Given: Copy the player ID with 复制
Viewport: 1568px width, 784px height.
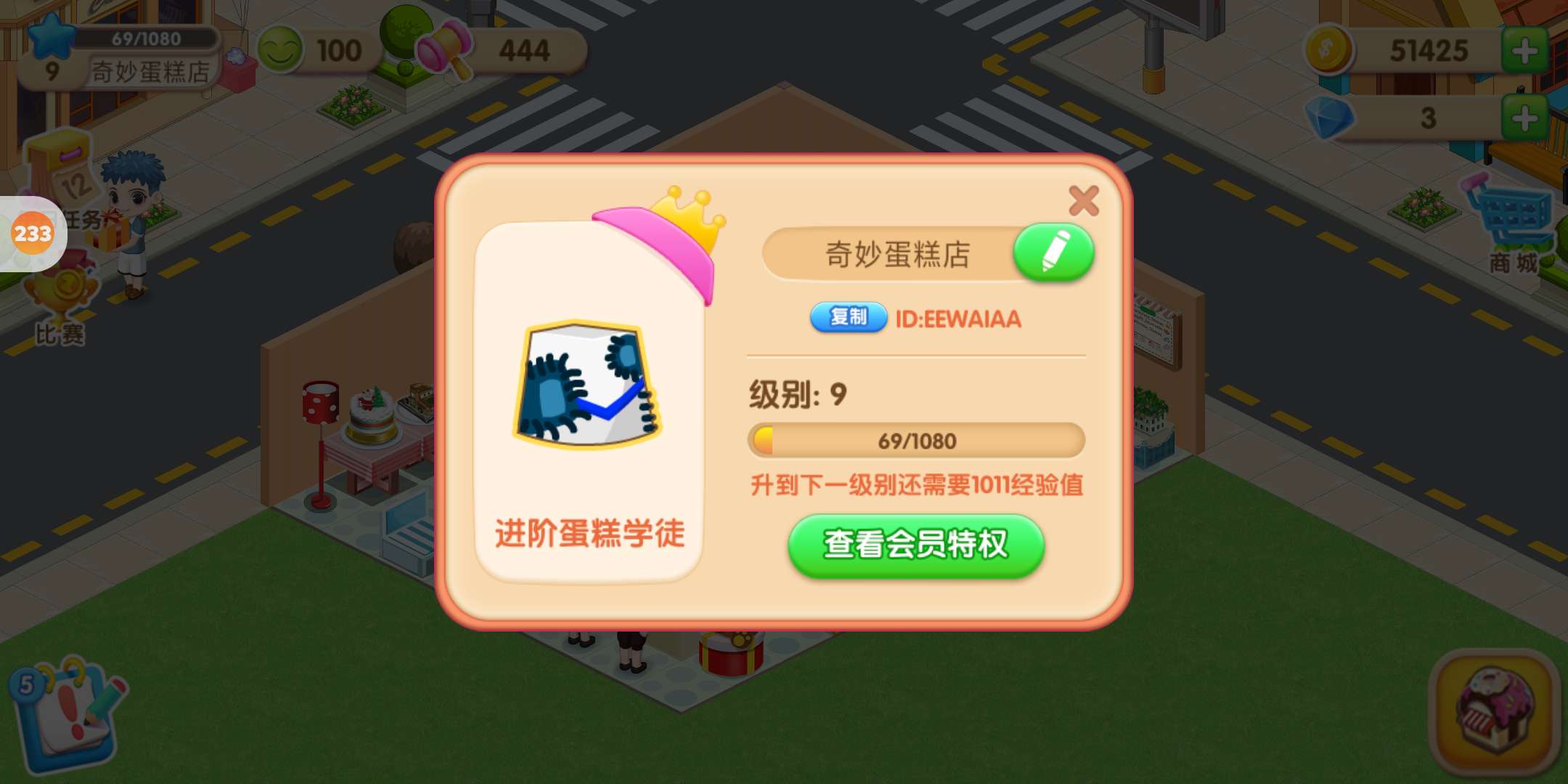Looking at the screenshot, I should click(848, 317).
